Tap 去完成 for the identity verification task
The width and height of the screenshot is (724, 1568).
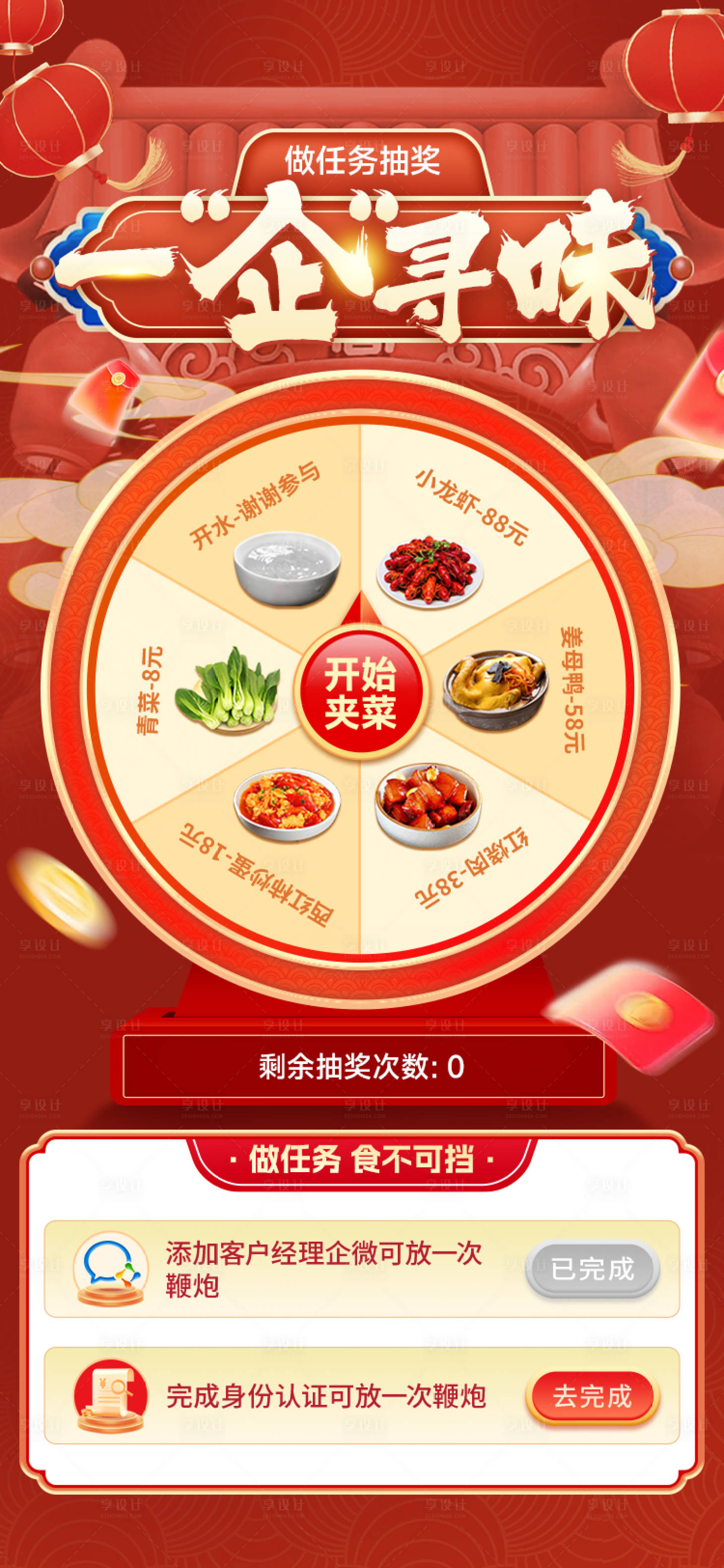click(x=592, y=1396)
